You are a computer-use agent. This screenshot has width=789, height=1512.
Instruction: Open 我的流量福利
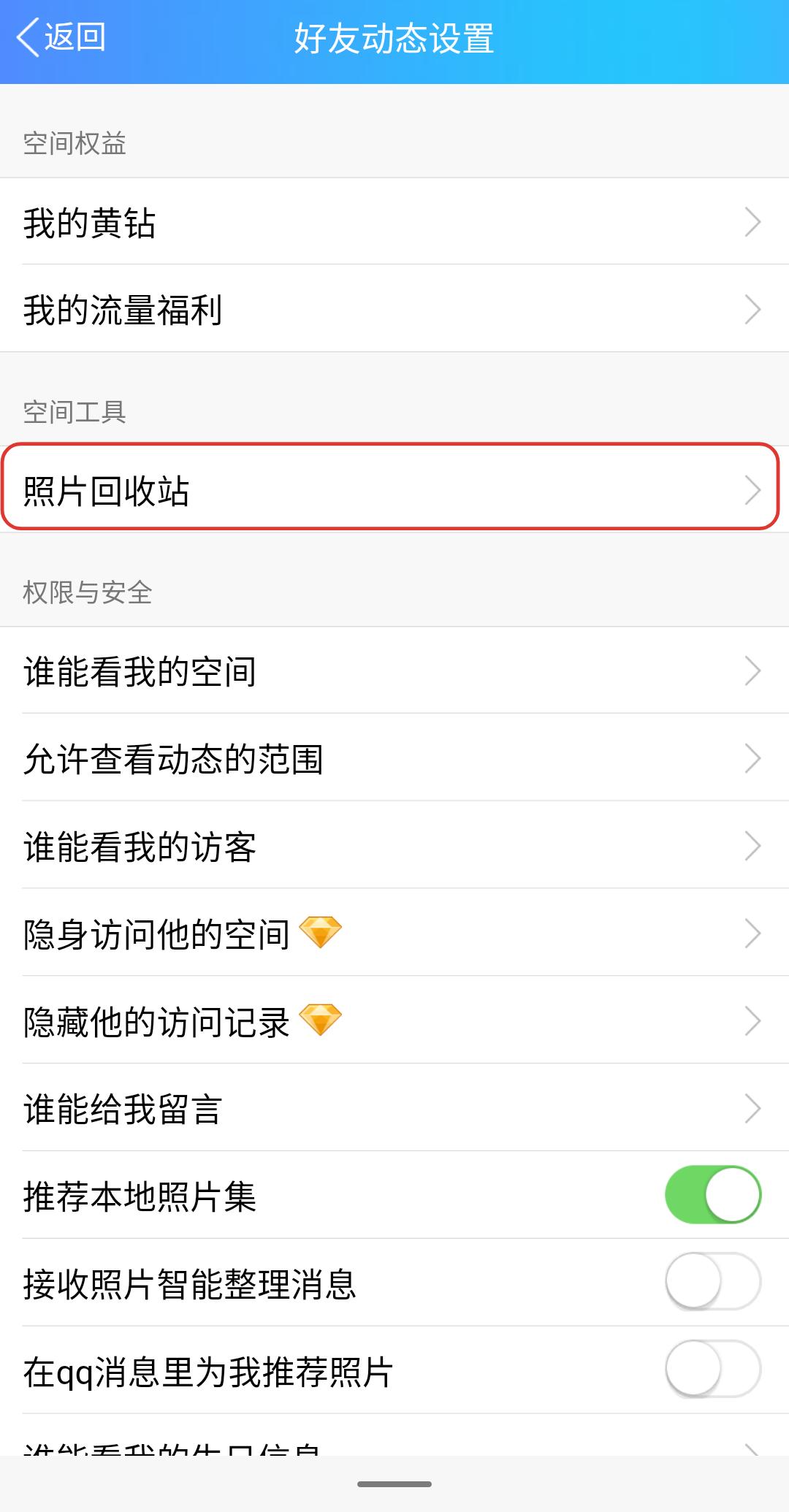[394, 309]
